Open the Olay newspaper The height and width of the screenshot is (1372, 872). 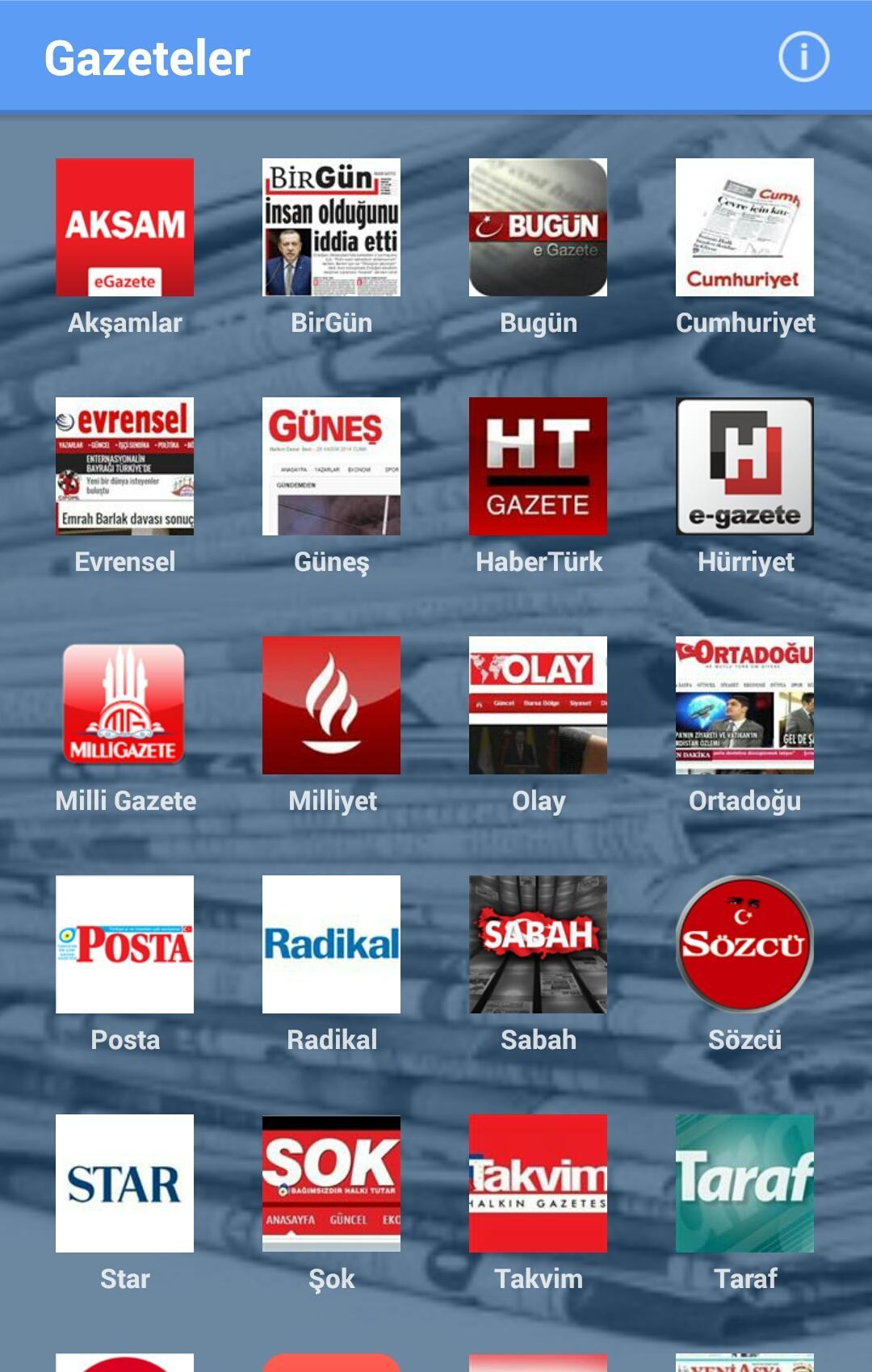click(x=538, y=705)
